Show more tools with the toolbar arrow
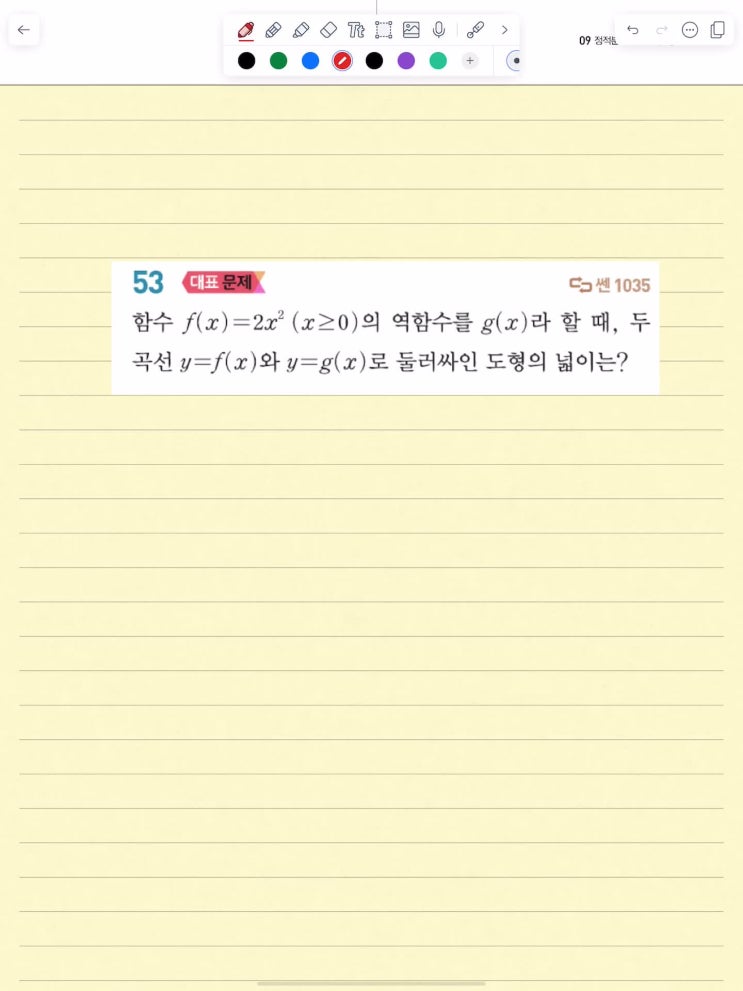The width and height of the screenshot is (743, 991). pyautogui.click(x=505, y=30)
